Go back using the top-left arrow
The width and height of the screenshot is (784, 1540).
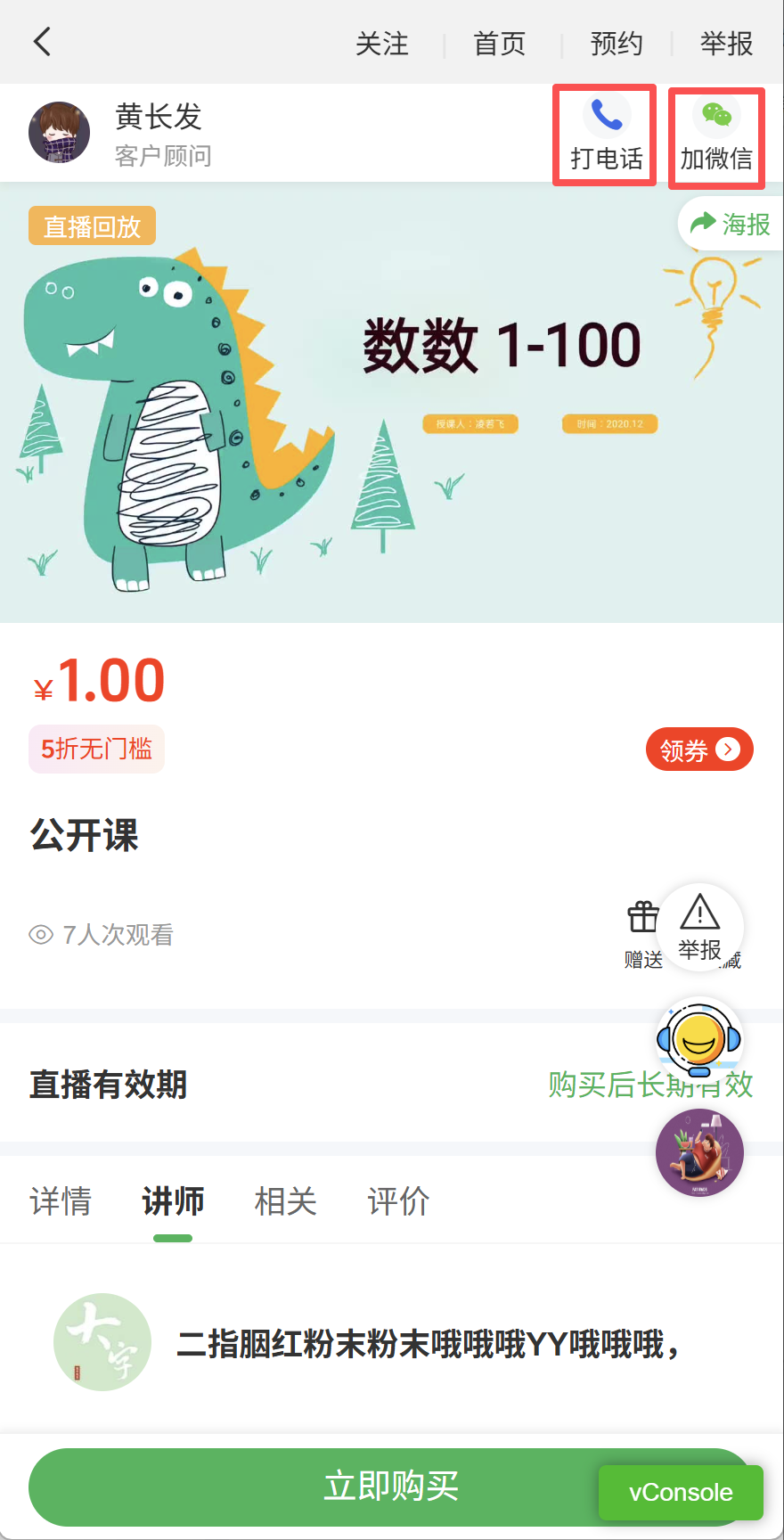[42, 42]
